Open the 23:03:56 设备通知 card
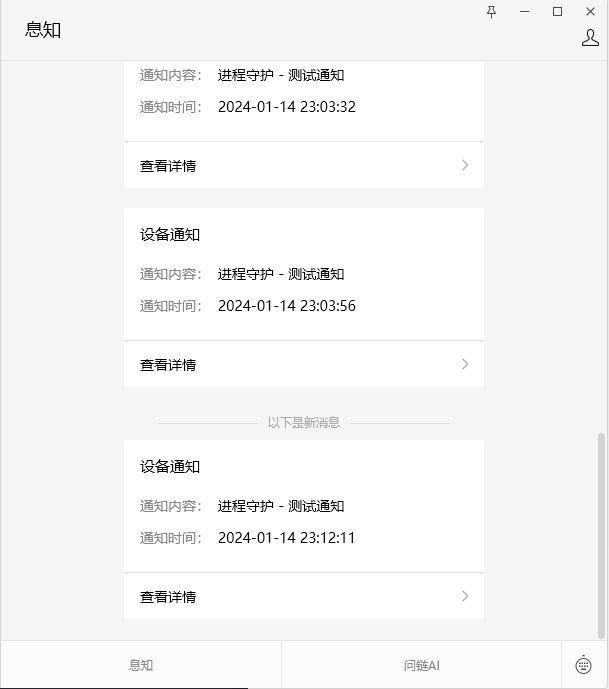Screen dimensions: 609x689 click(x=303, y=273)
